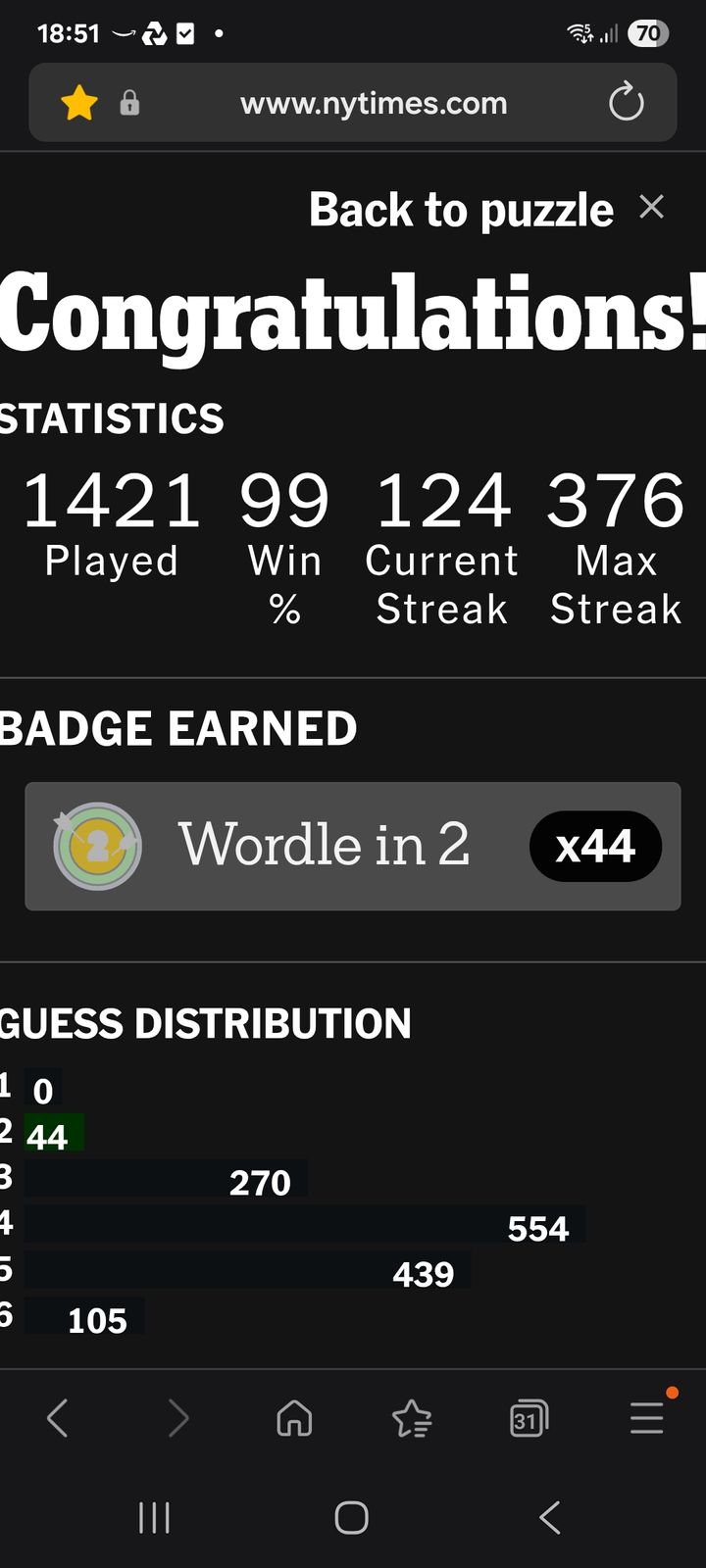This screenshot has width=706, height=1568.
Task: Tap the nytimes.com address bar
Action: pyautogui.click(x=373, y=103)
